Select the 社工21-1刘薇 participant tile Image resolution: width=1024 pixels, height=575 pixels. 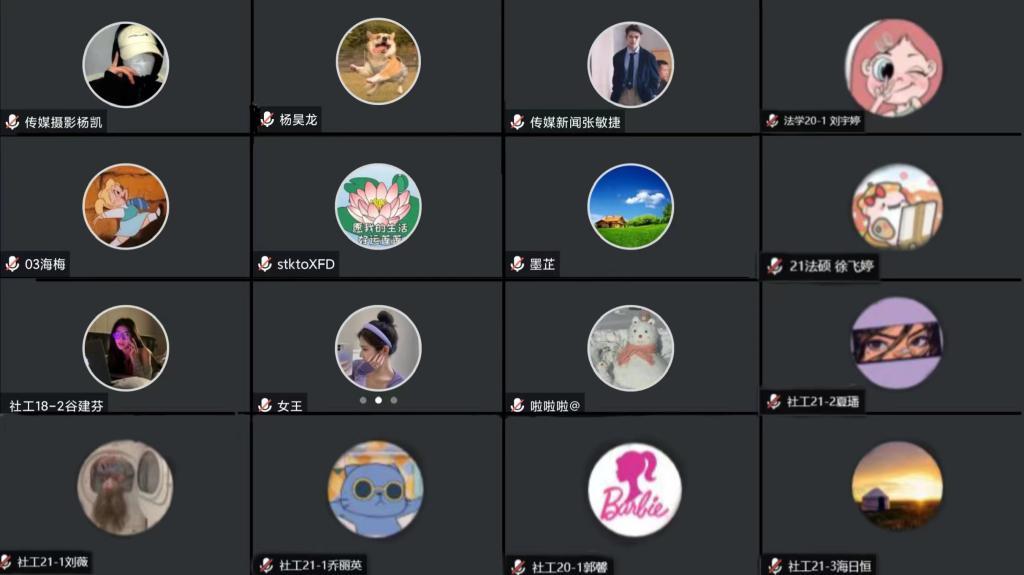coord(125,488)
